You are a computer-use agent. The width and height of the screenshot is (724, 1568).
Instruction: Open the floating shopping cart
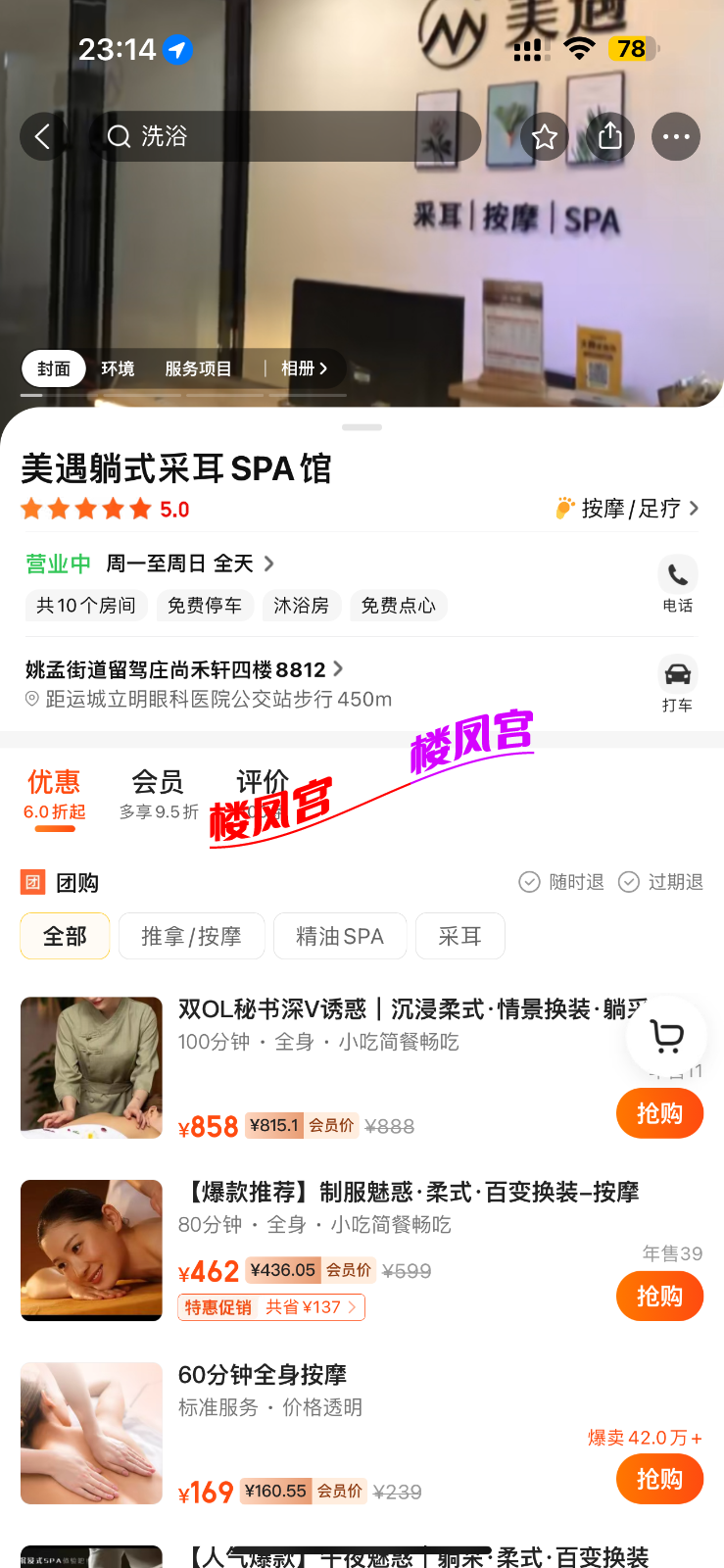(x=666, y=1036)
